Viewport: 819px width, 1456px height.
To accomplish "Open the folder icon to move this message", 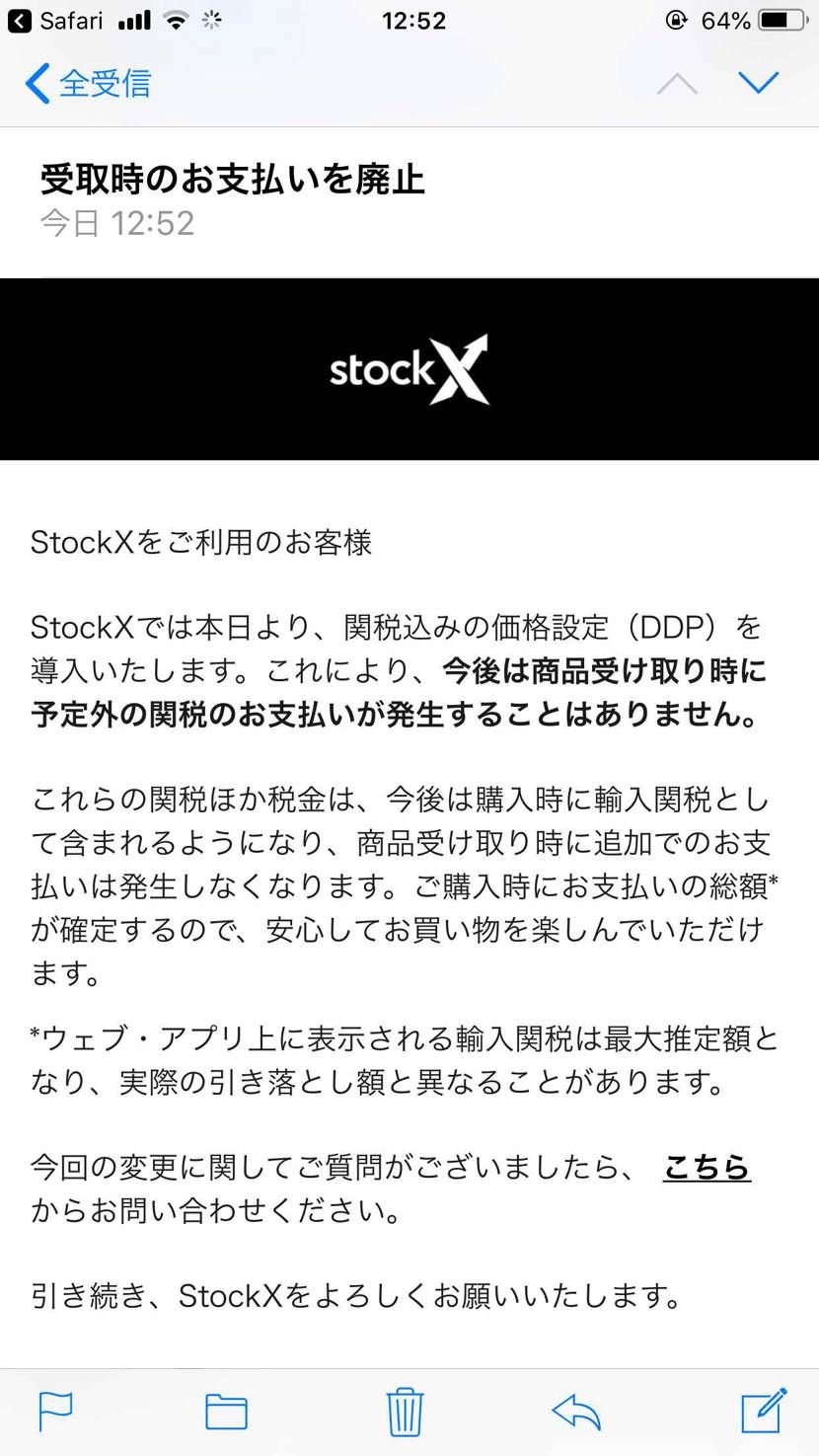I will tap(226, 1413).
